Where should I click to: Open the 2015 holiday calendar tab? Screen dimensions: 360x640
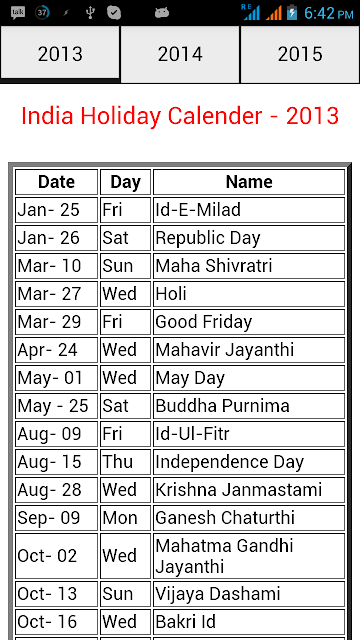[300, 54]
